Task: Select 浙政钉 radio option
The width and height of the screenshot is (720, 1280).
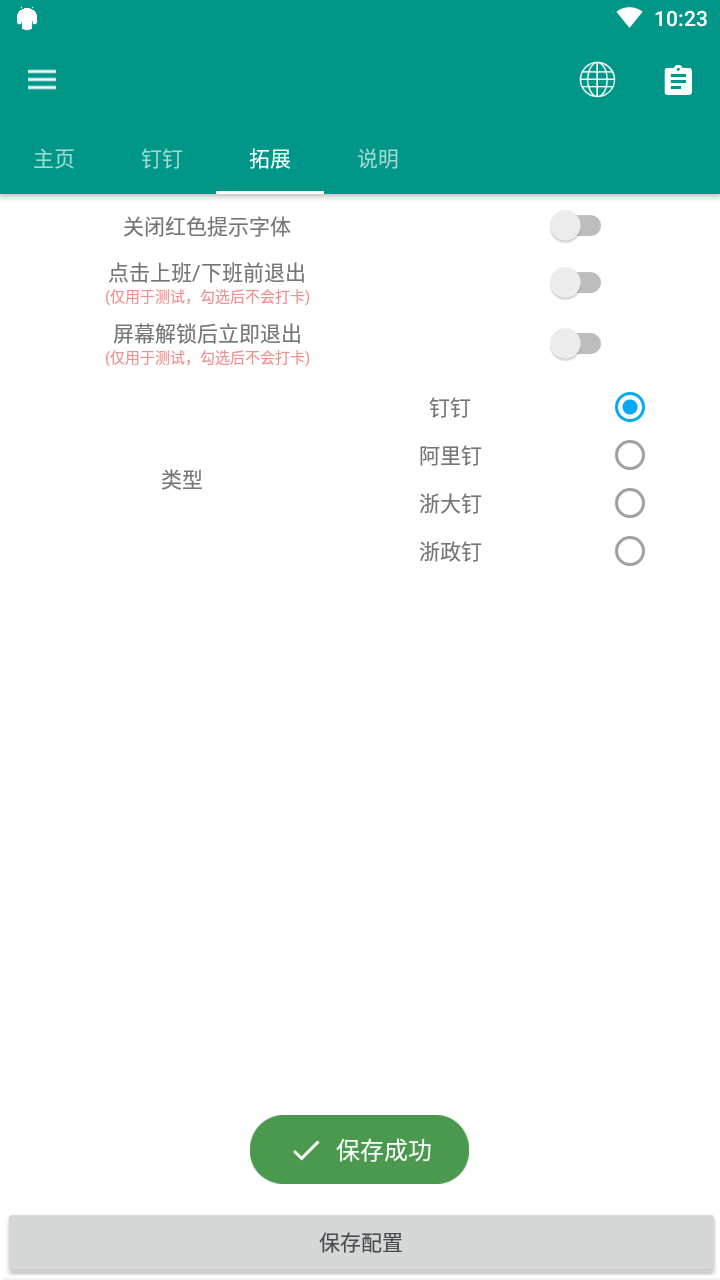Action: click(x=630, y=551)
